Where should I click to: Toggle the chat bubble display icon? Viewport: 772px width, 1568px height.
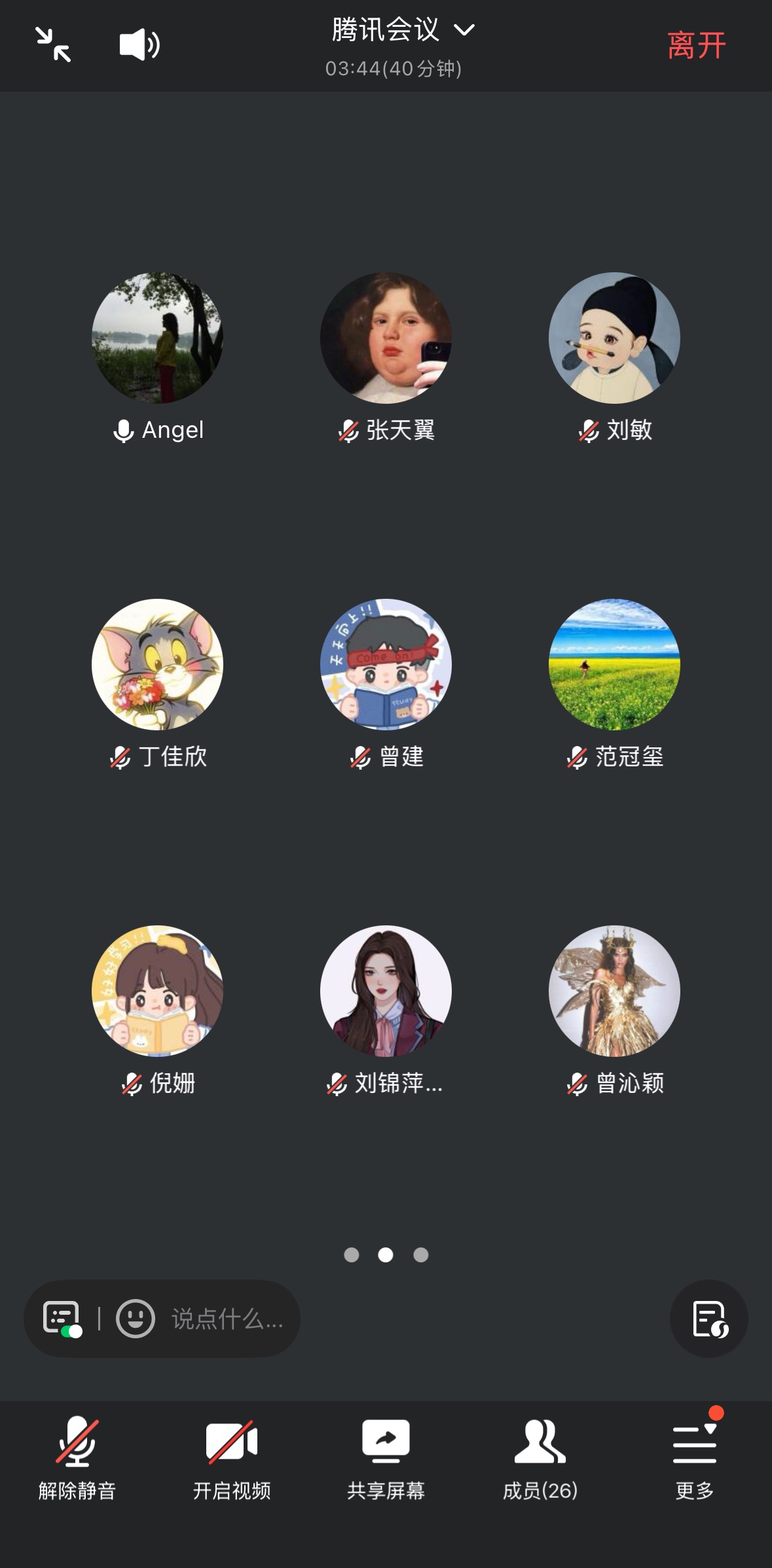62,1318
